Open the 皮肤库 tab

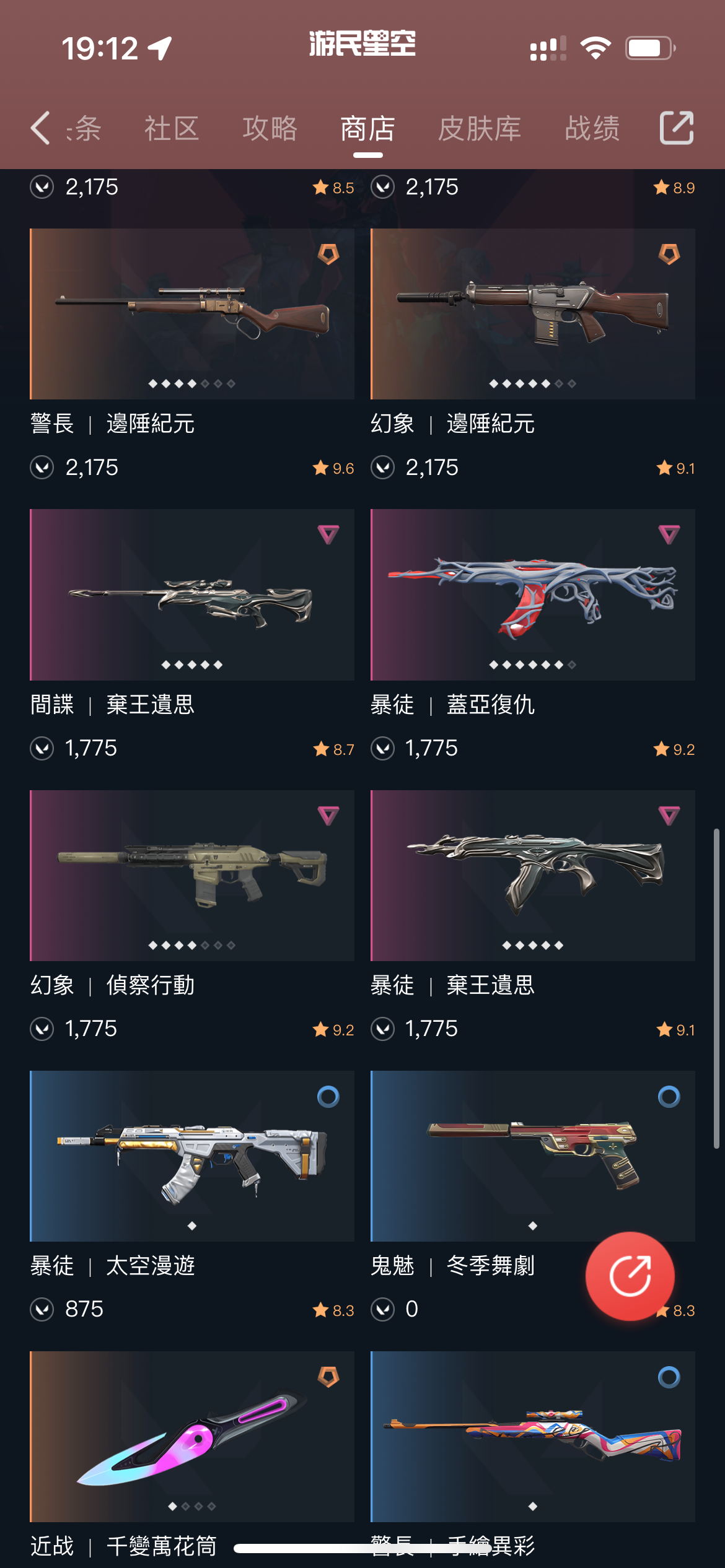coord(480,128)
